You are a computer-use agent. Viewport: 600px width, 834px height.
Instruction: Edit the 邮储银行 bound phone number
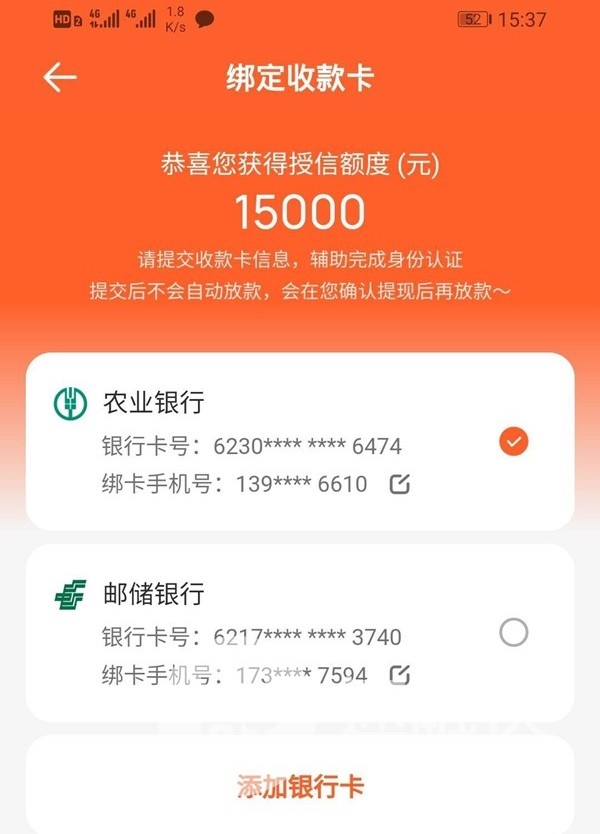coord(399,675)
